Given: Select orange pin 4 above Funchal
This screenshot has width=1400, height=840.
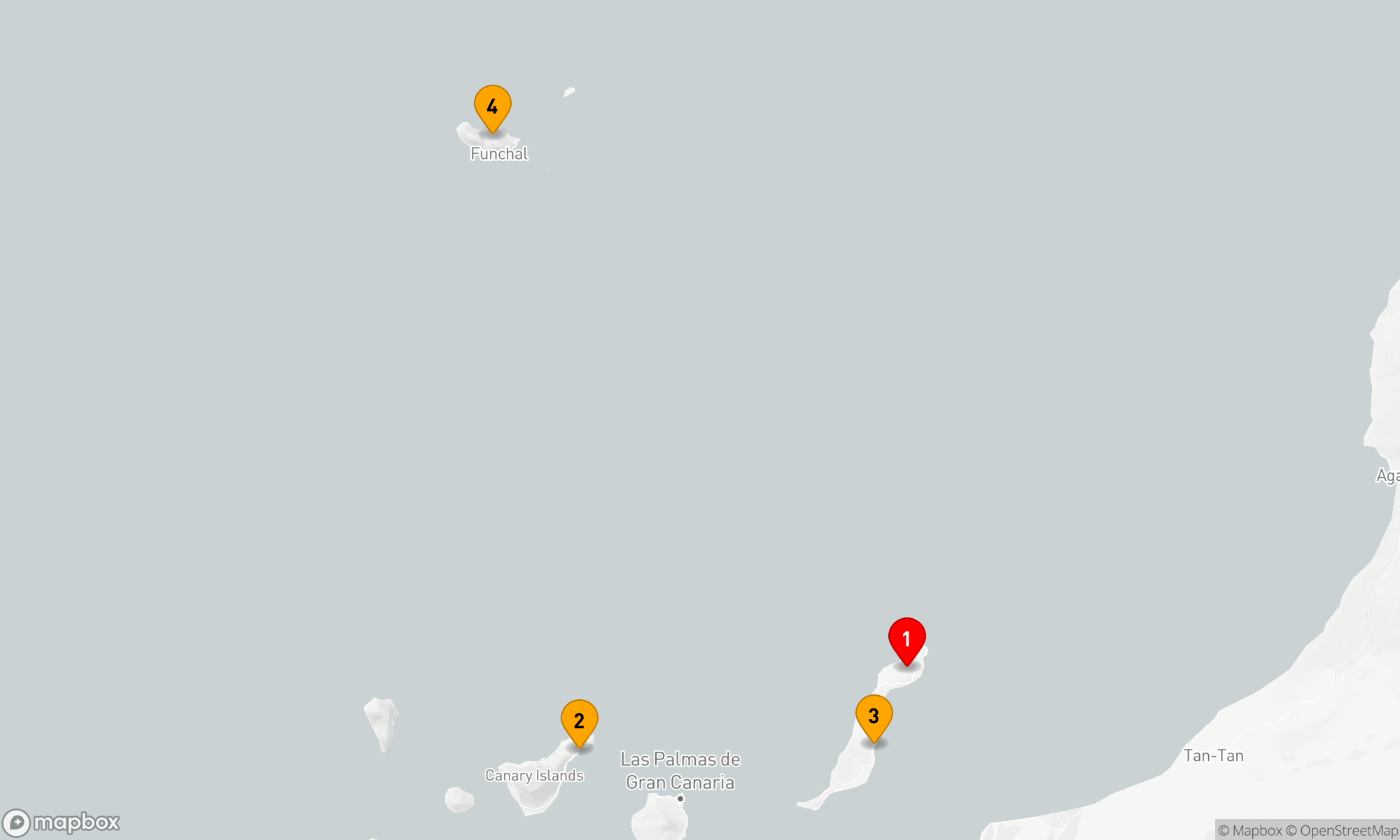Looking at the screenshot, I should coord(492,106).
